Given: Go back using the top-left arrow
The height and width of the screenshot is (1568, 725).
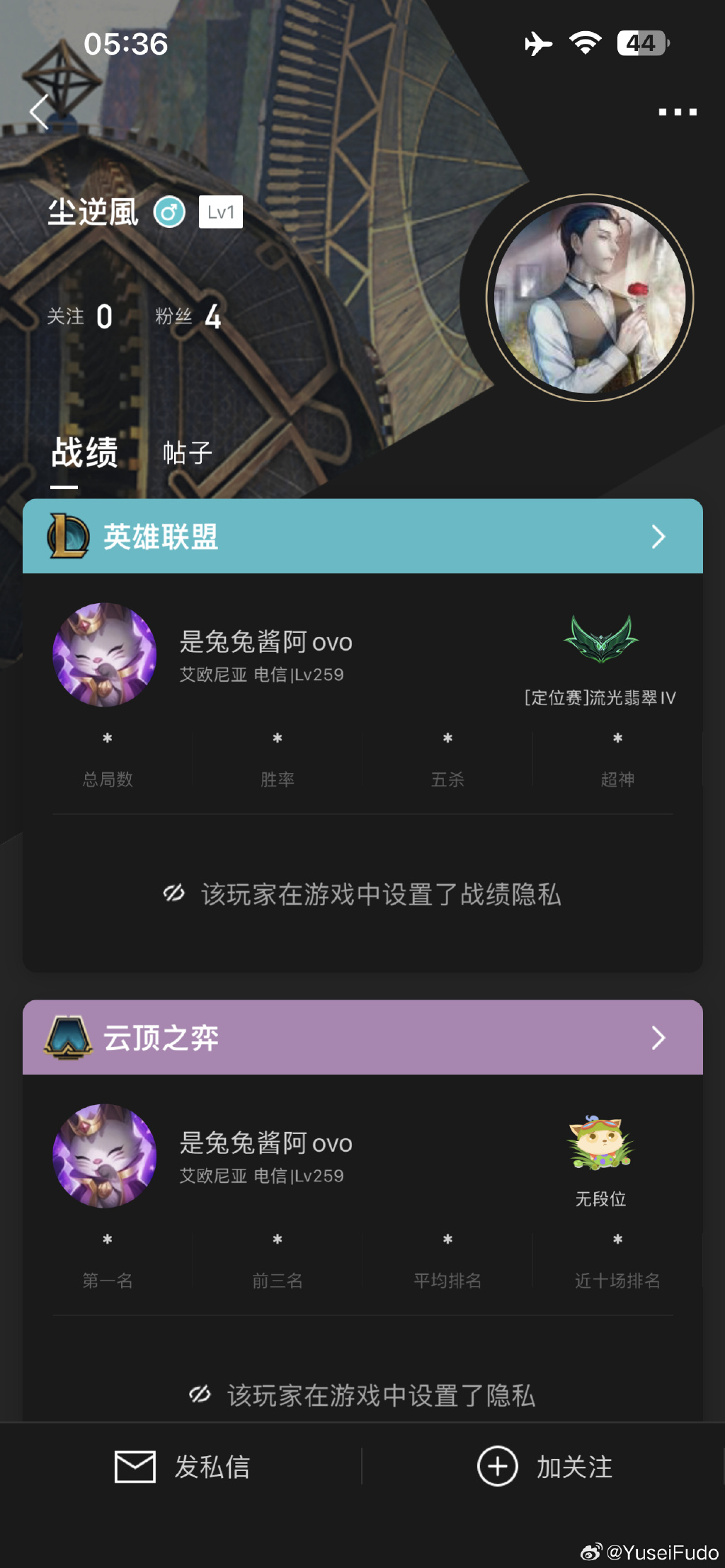Looking at the screenshot, I should (40, 112).
